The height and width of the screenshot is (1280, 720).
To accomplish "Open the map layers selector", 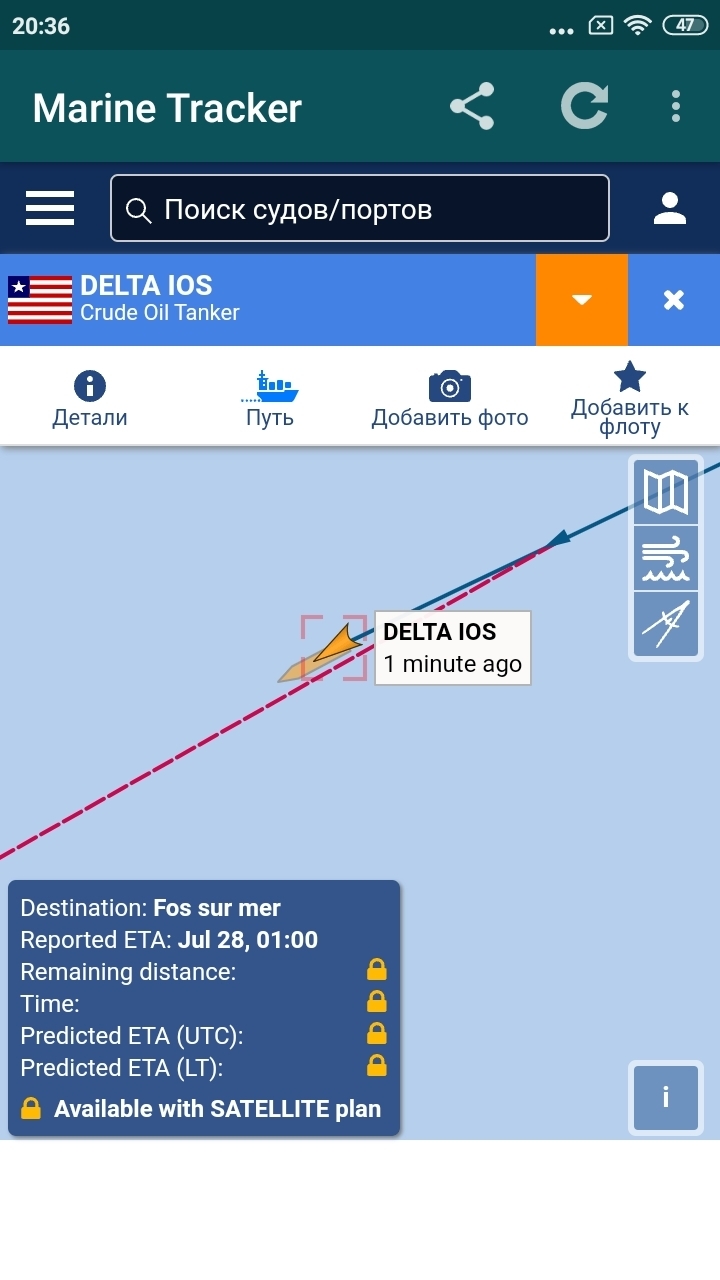I will [x=665, y=492].
